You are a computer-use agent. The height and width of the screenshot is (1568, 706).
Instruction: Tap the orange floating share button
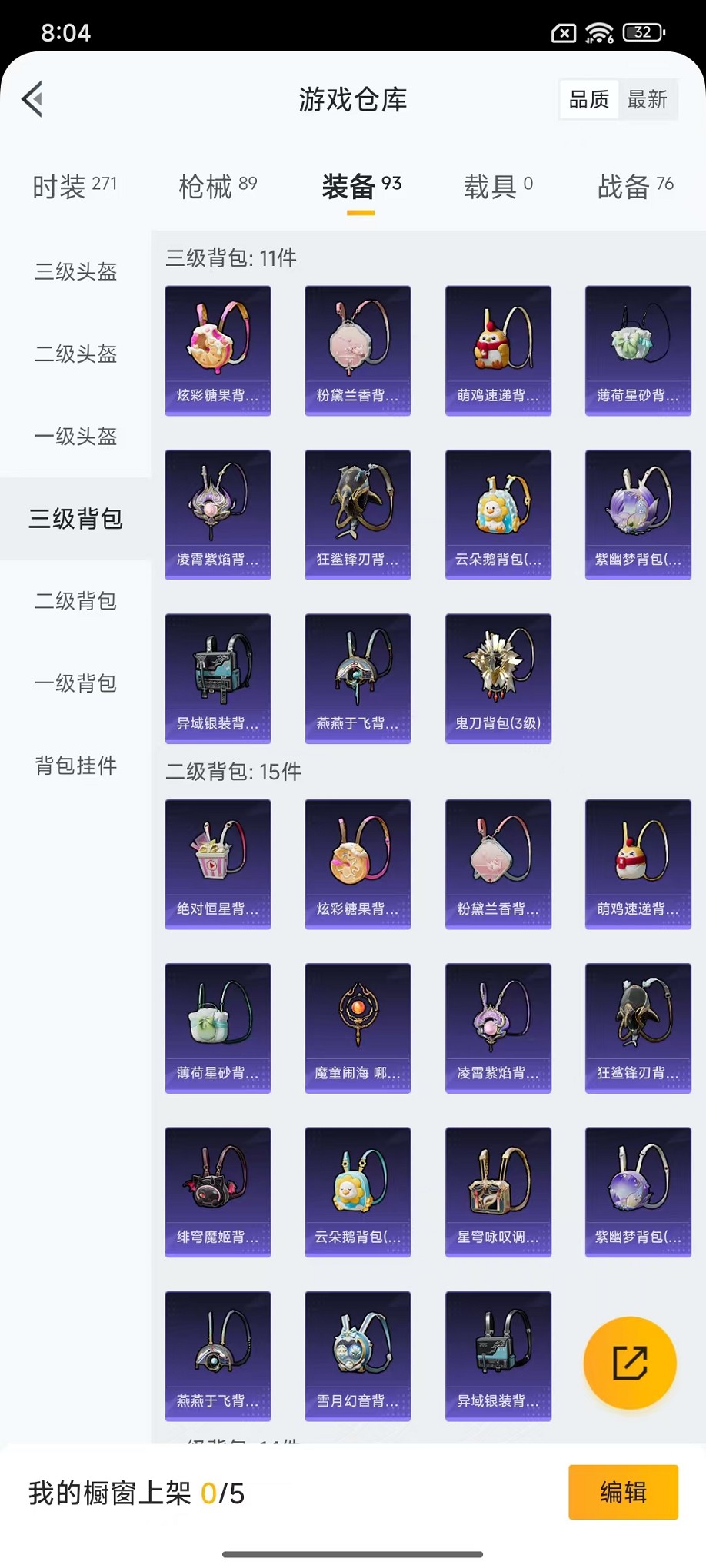pos(630,1363)
